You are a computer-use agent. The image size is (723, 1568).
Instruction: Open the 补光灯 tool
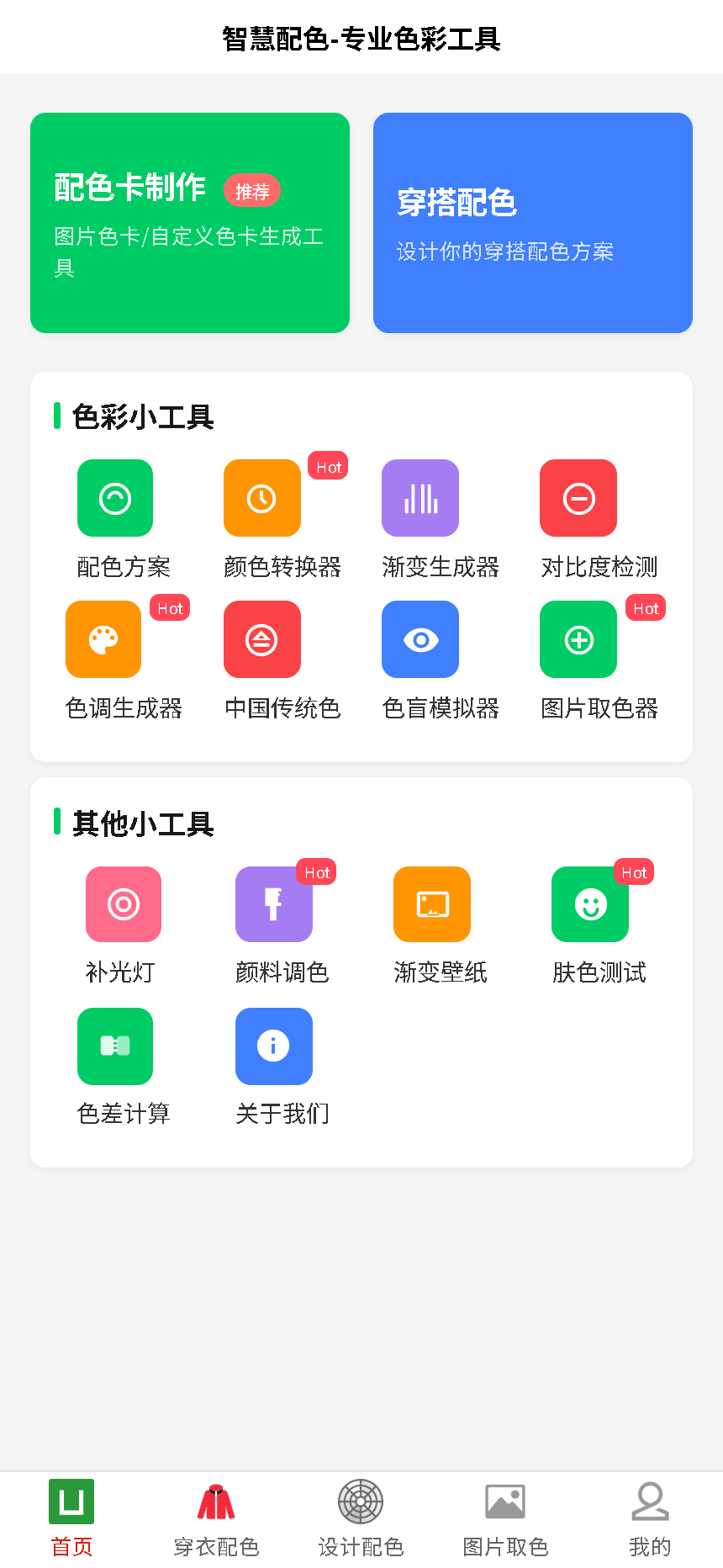tap(123, 904)
